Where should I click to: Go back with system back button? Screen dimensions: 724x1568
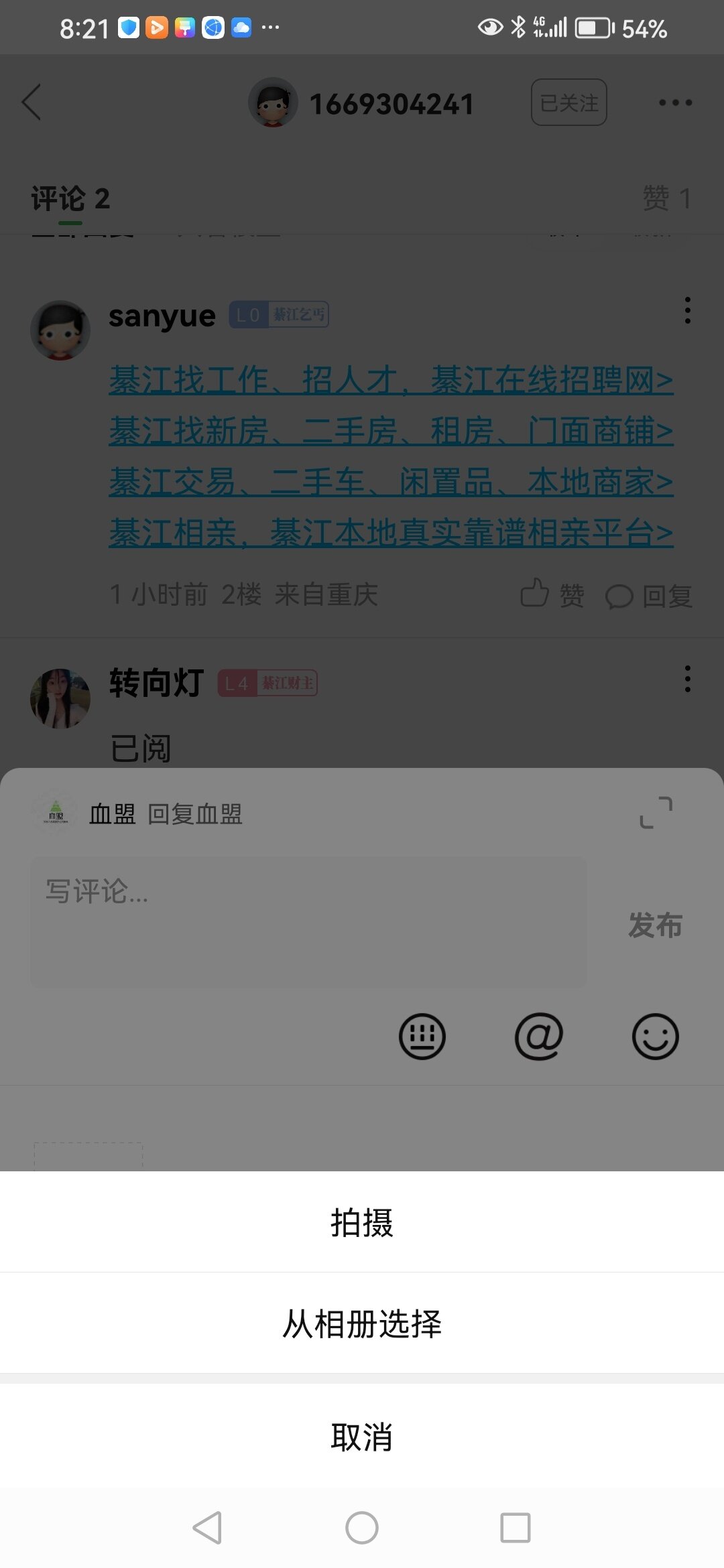point(207,1528)
